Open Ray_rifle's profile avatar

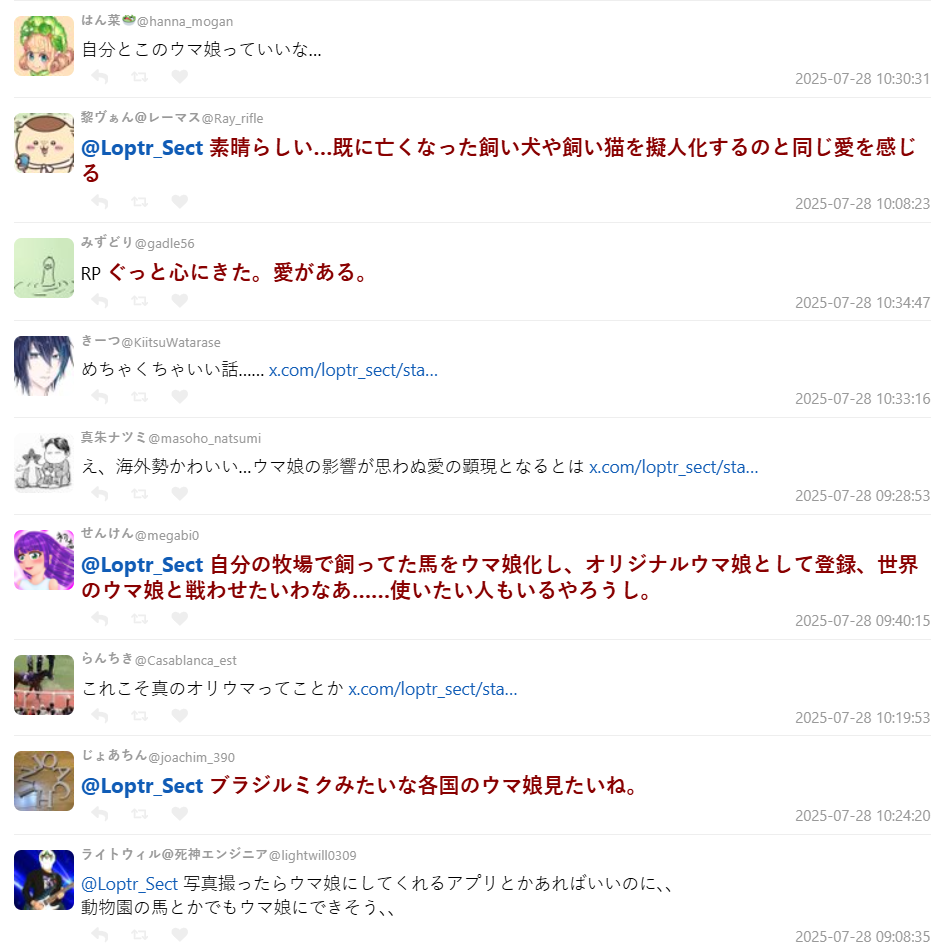pos(44,143)
